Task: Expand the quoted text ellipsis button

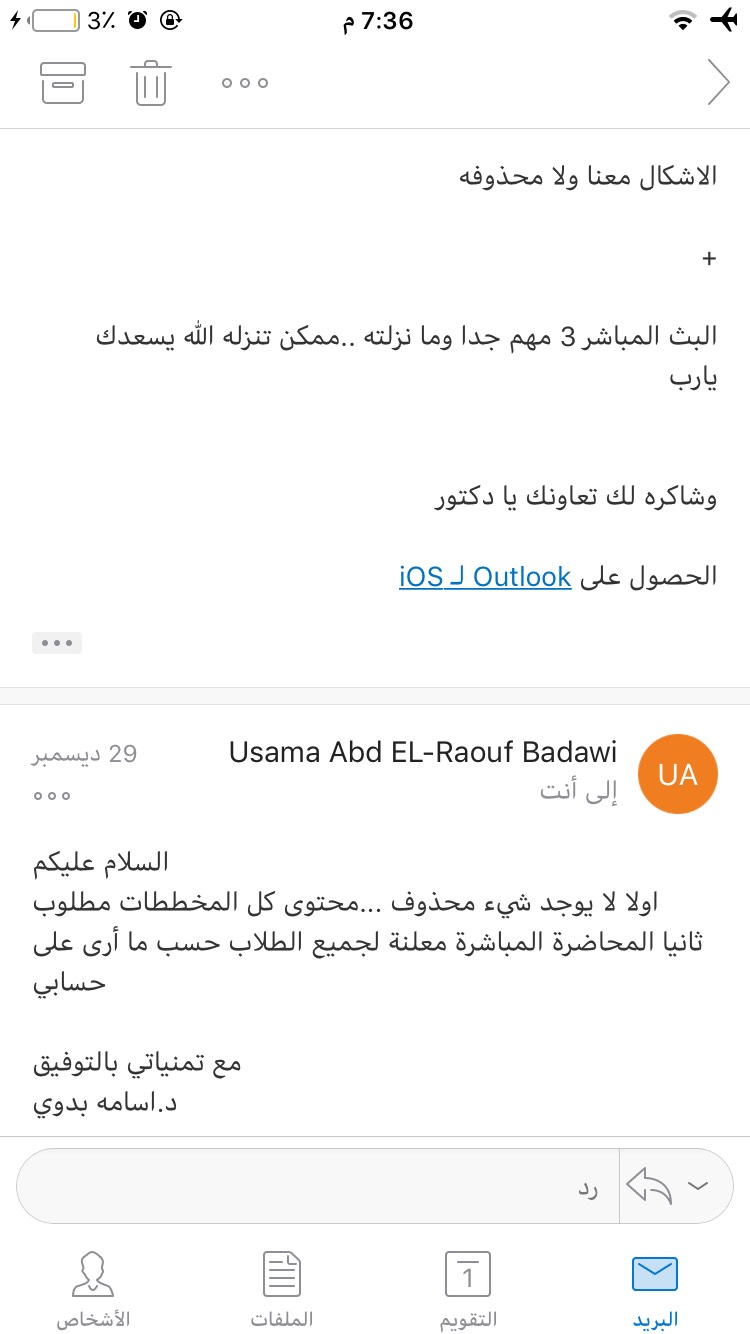Action: tap(57, 642)
